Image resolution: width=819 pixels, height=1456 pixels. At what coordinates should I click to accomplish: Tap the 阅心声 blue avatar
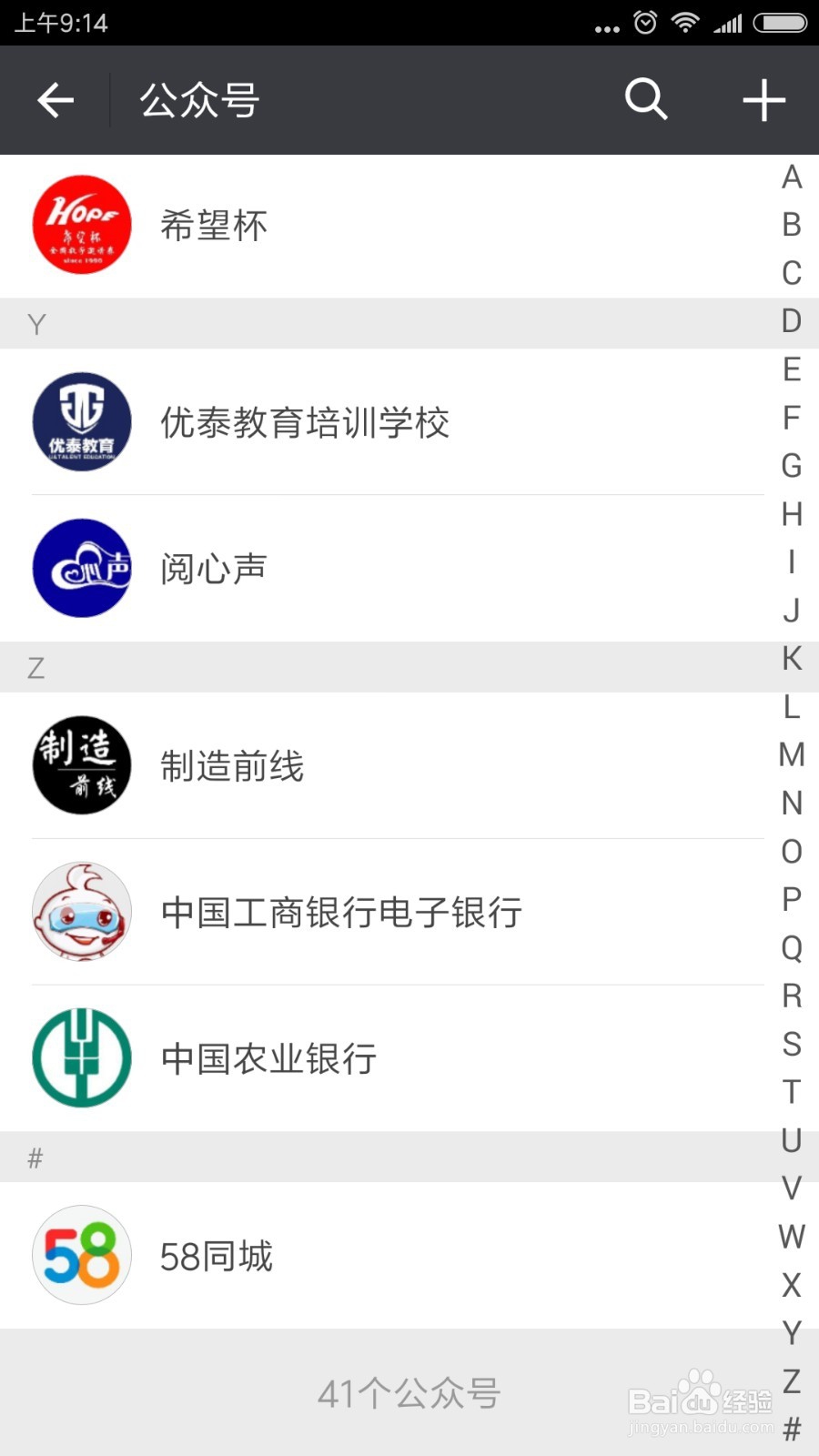(x=81, y=568)
